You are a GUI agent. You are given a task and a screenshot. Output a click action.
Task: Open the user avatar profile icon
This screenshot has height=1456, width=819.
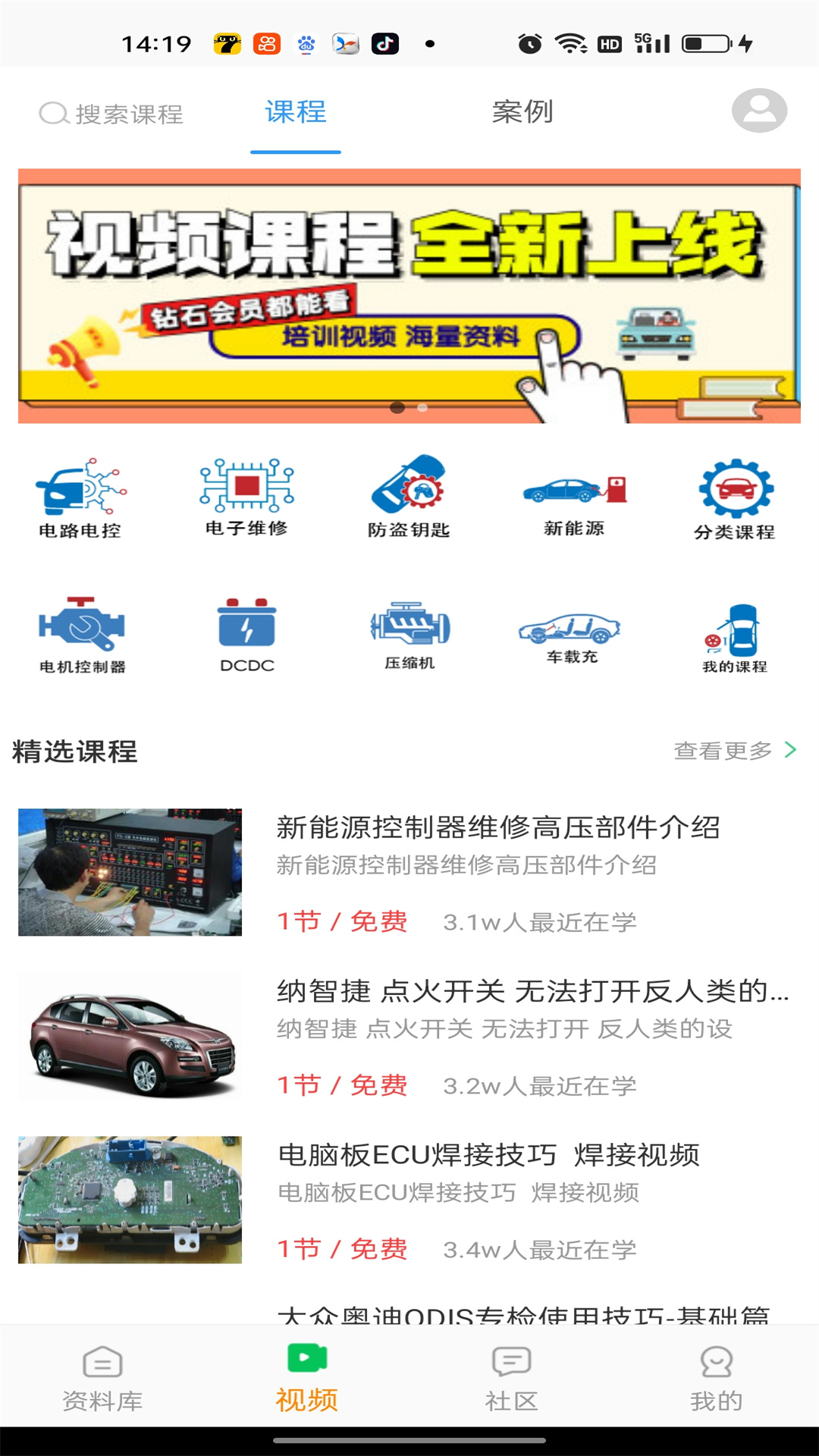[761, 112]
